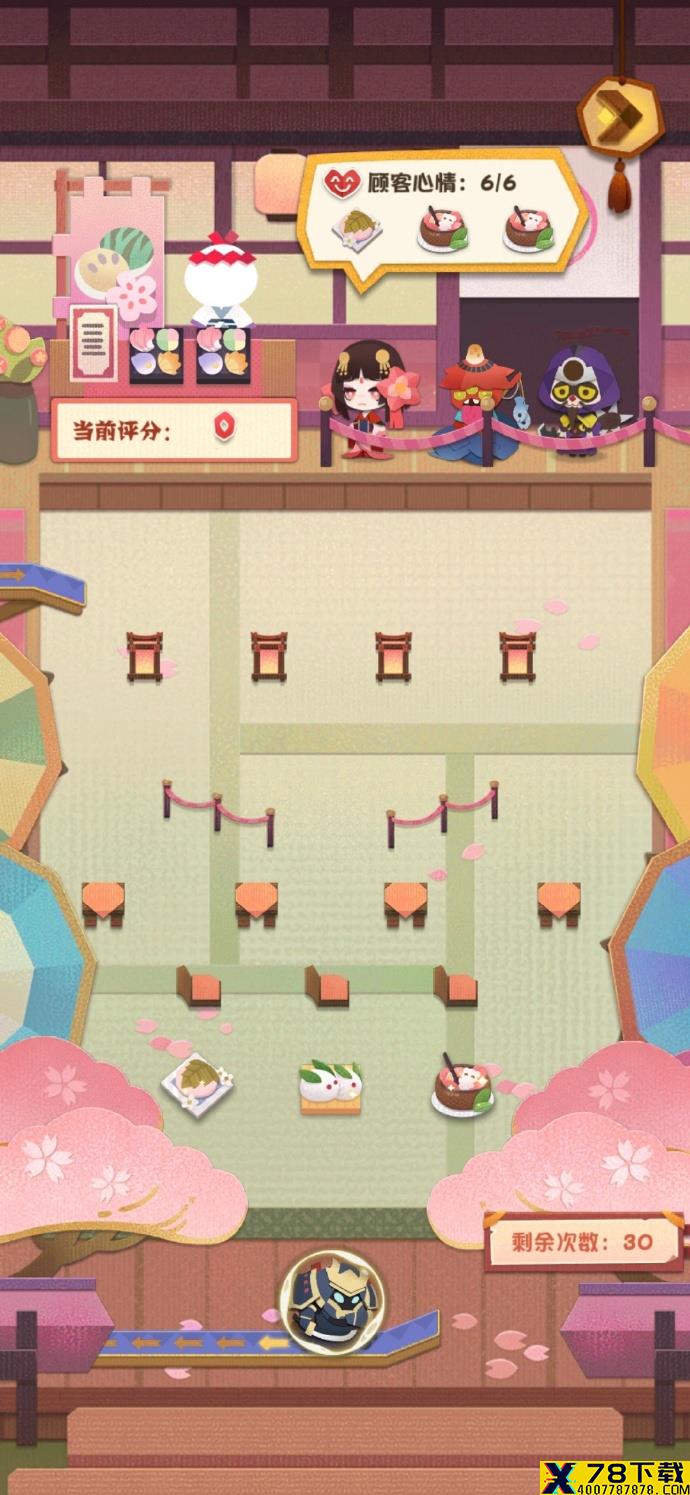Viewport: 690px width, 1495px height.
Task: Tap the gold arrow badge to exit
Action: pos(621,114)
